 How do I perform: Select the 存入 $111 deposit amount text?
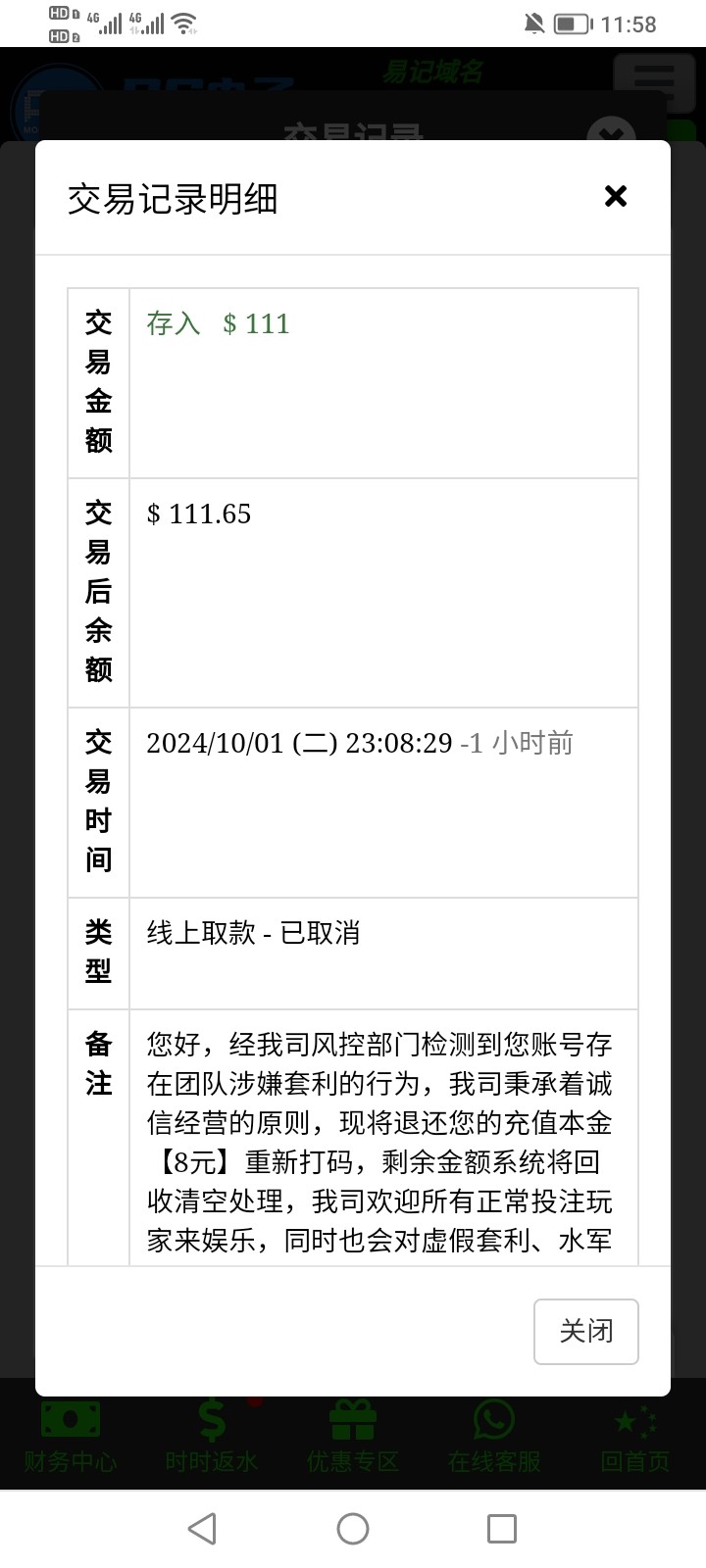click(217, 322)
